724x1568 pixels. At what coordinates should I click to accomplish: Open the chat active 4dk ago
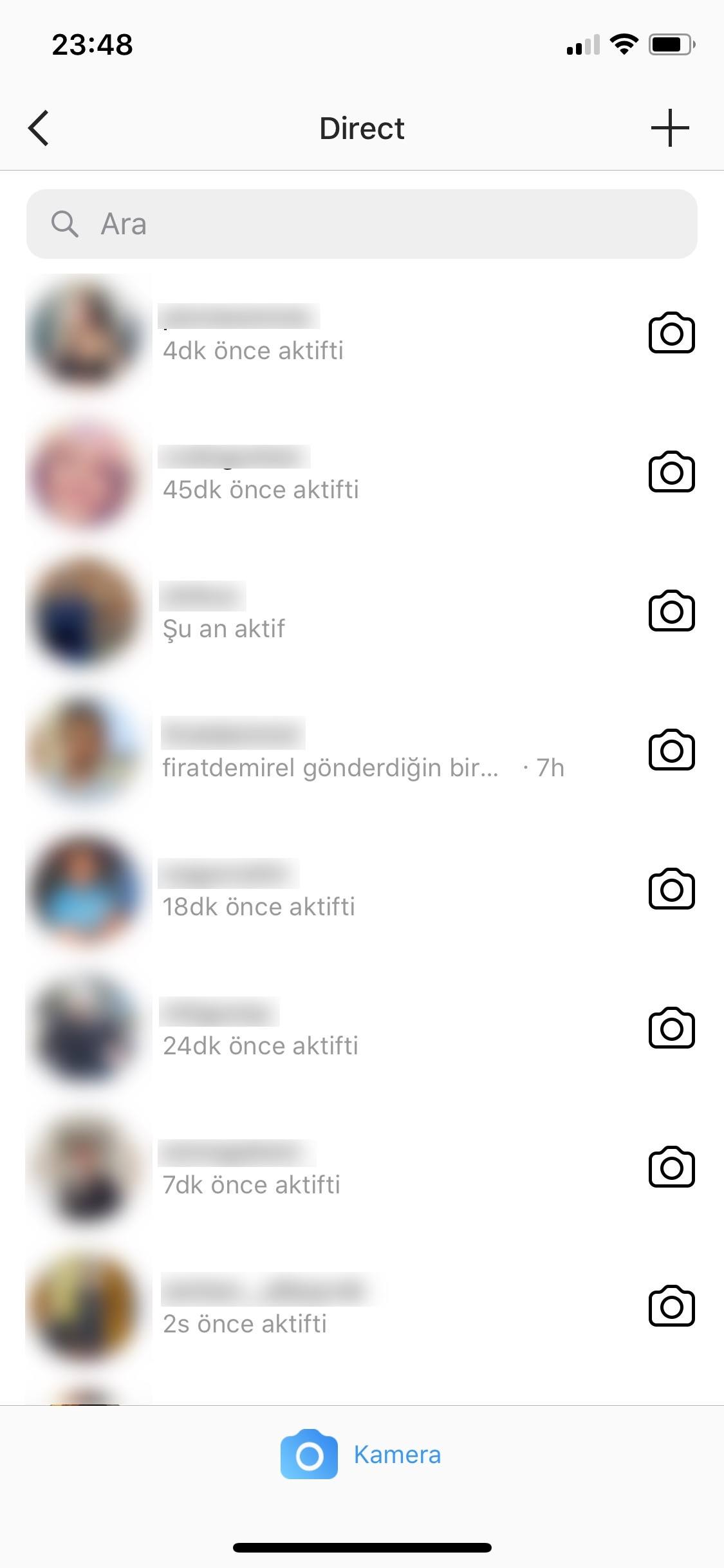coord(362,333)
